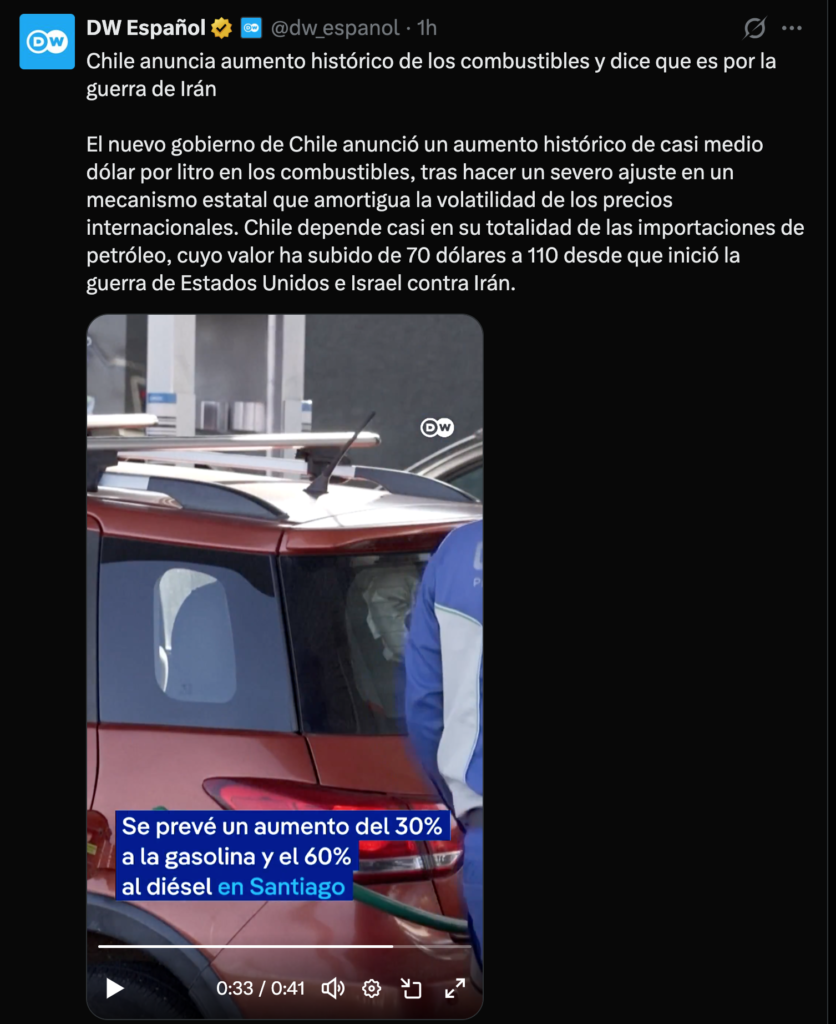This screenshot has width=836, height=1024.
Task: Play the video
Action: tap(115, 988)
